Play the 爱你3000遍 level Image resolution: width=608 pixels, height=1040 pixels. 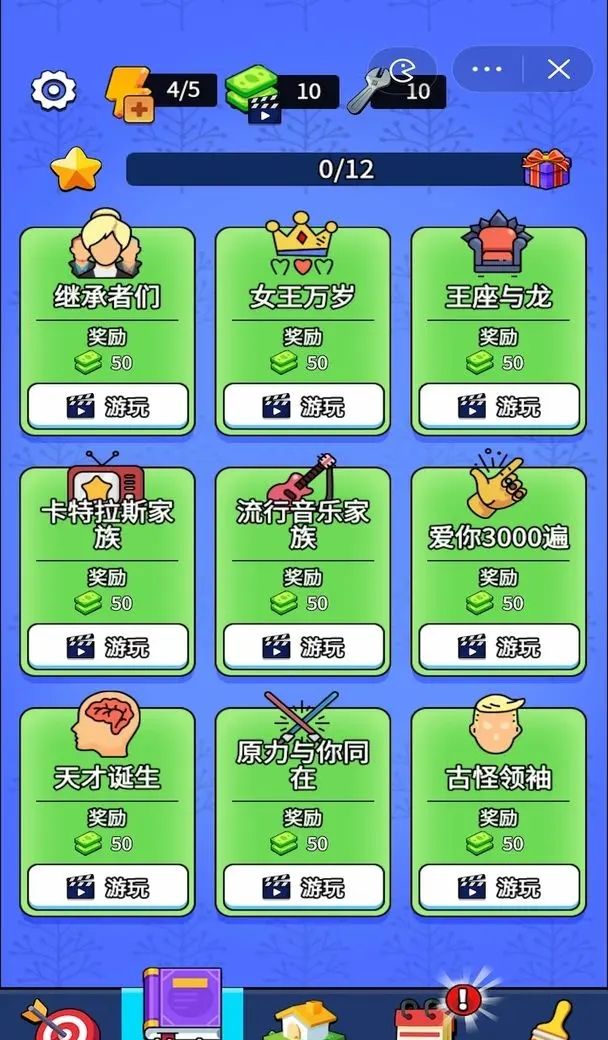[499, 647]
